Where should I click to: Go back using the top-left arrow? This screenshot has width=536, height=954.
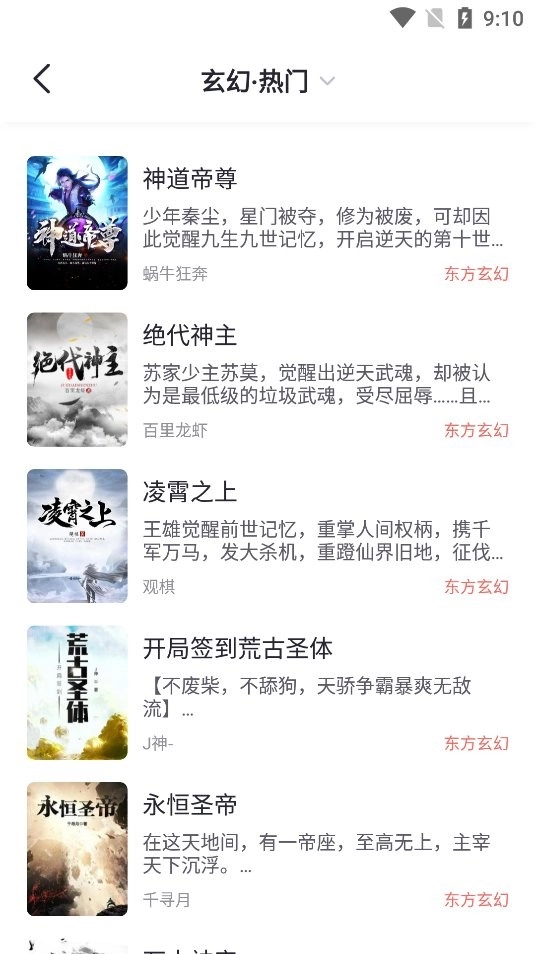(42, 79)
